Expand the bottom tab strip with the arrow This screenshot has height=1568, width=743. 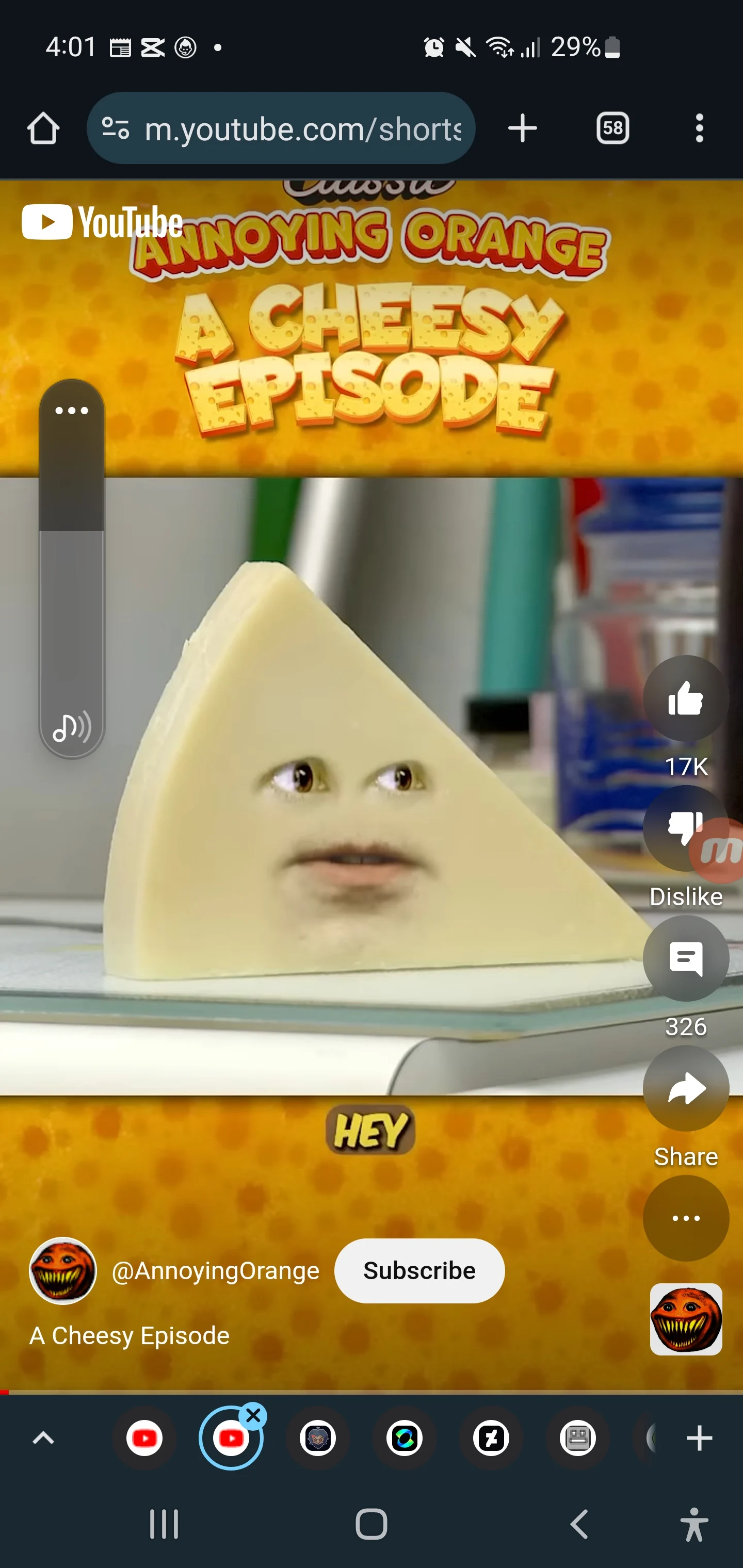pyautogui.click(x=43, y=1439)
